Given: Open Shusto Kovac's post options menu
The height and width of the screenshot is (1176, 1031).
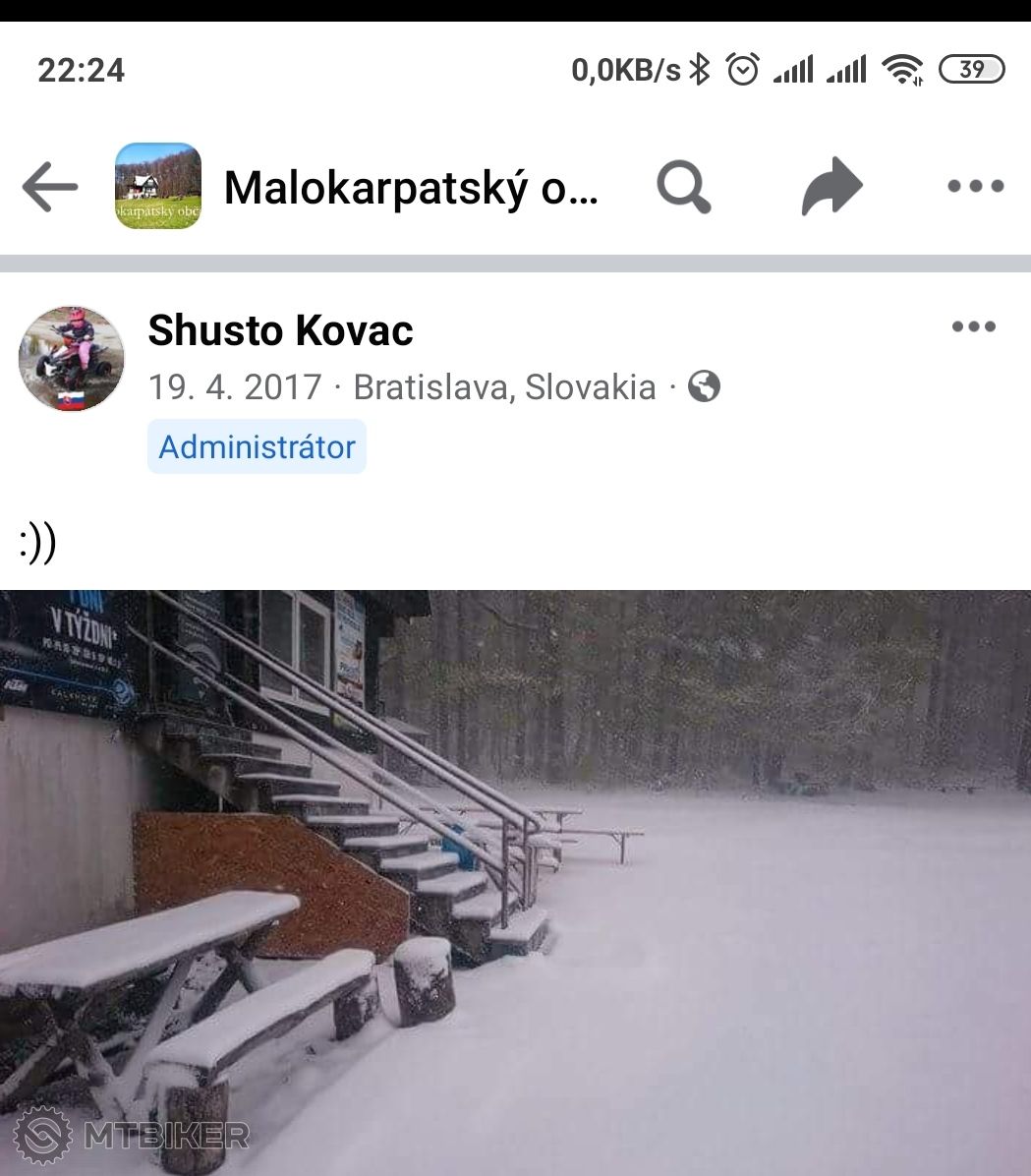Looking at the screenshot, I should pyautogui.click(x=973, y=327).
